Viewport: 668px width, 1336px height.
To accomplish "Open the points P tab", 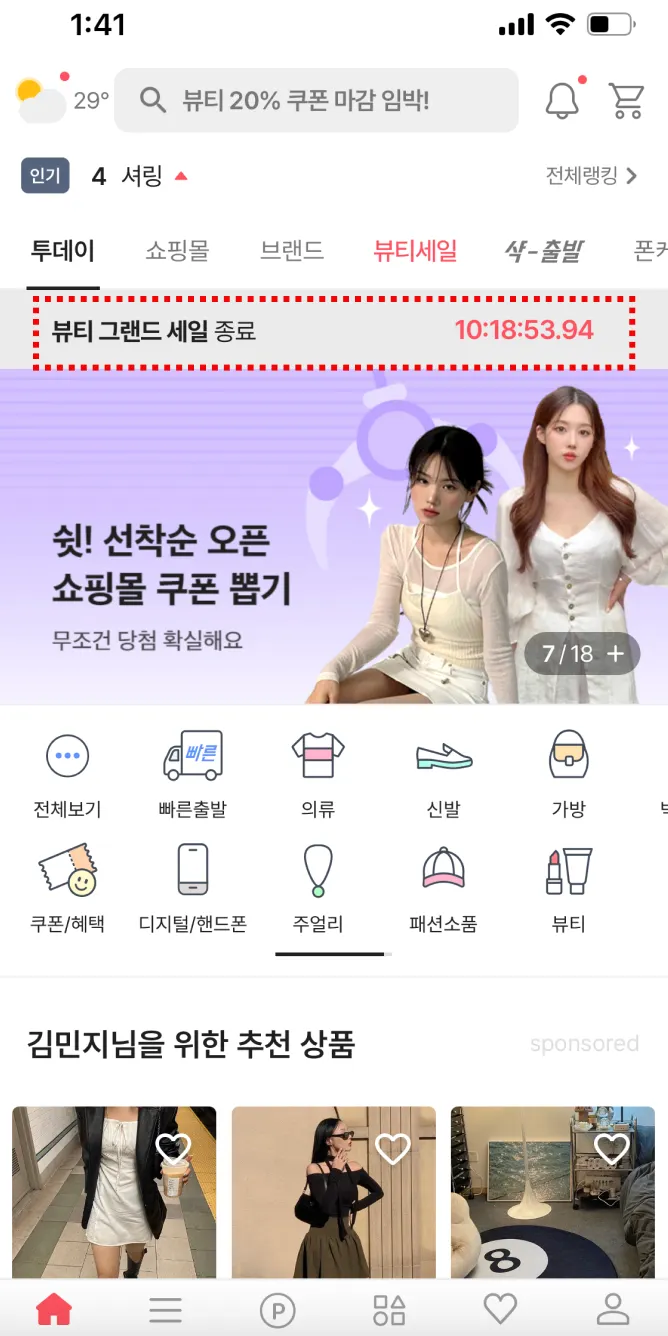I will [277, 1309].
